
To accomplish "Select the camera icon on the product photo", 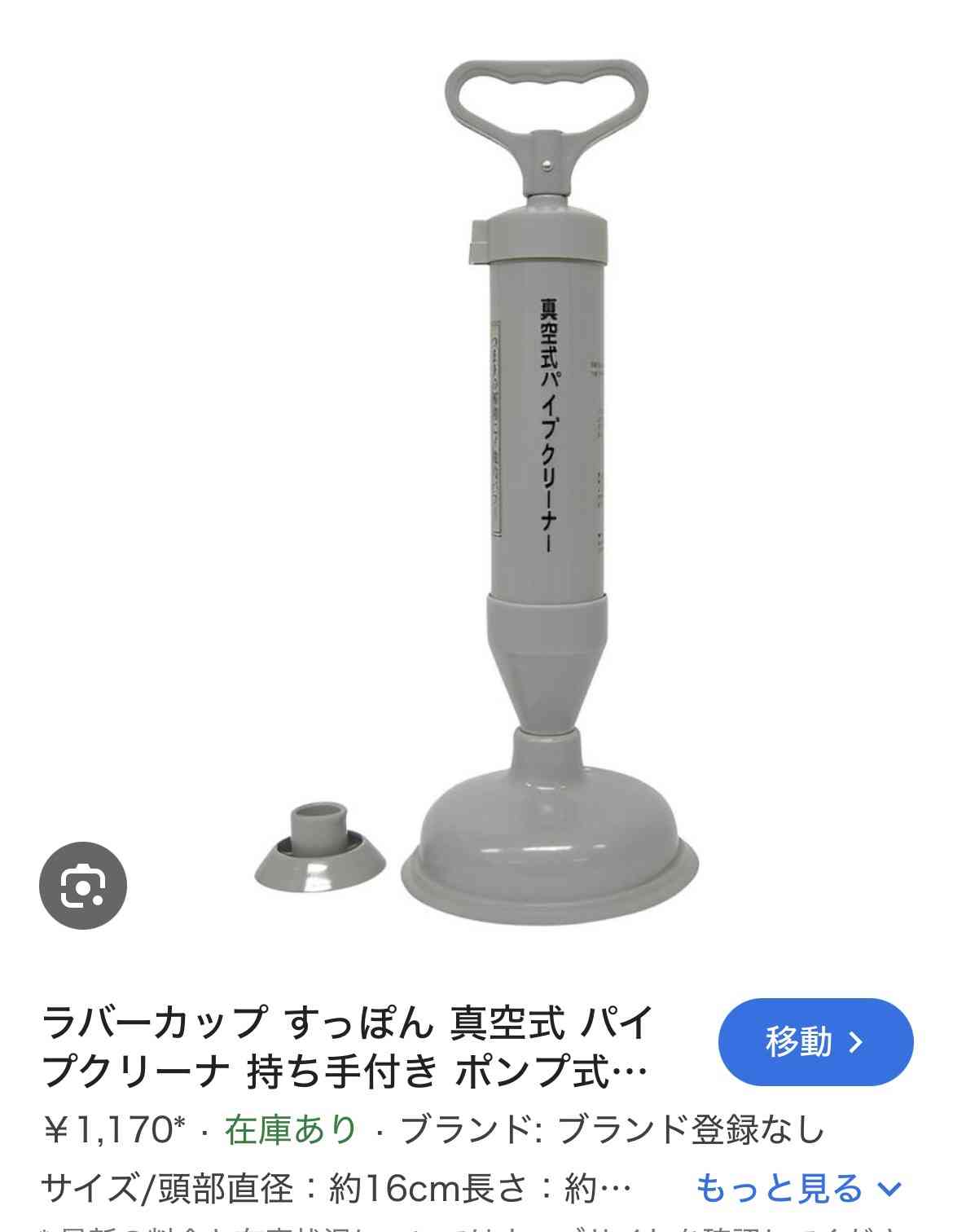I will (x=83, y=885).
